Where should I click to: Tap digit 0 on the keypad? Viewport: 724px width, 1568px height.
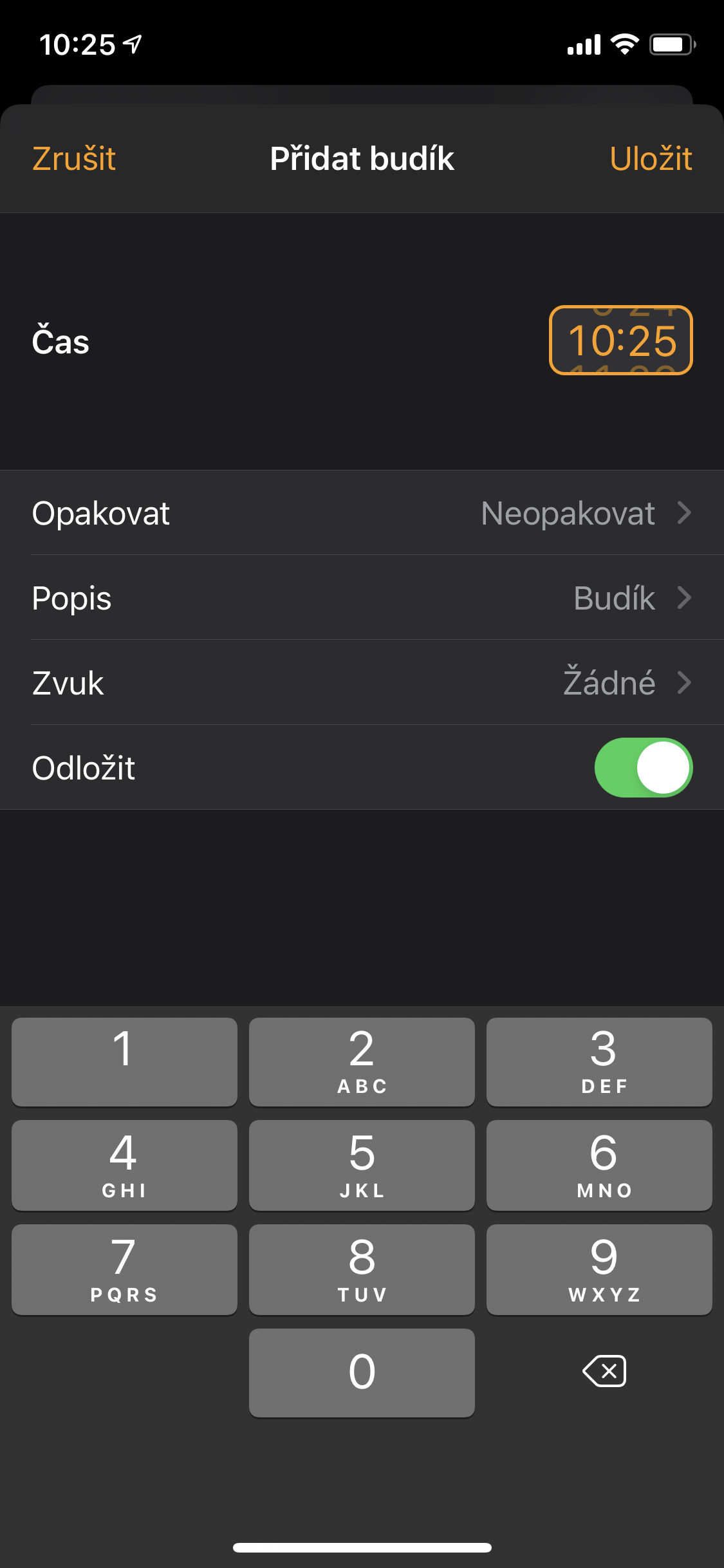coord(362,1372)
